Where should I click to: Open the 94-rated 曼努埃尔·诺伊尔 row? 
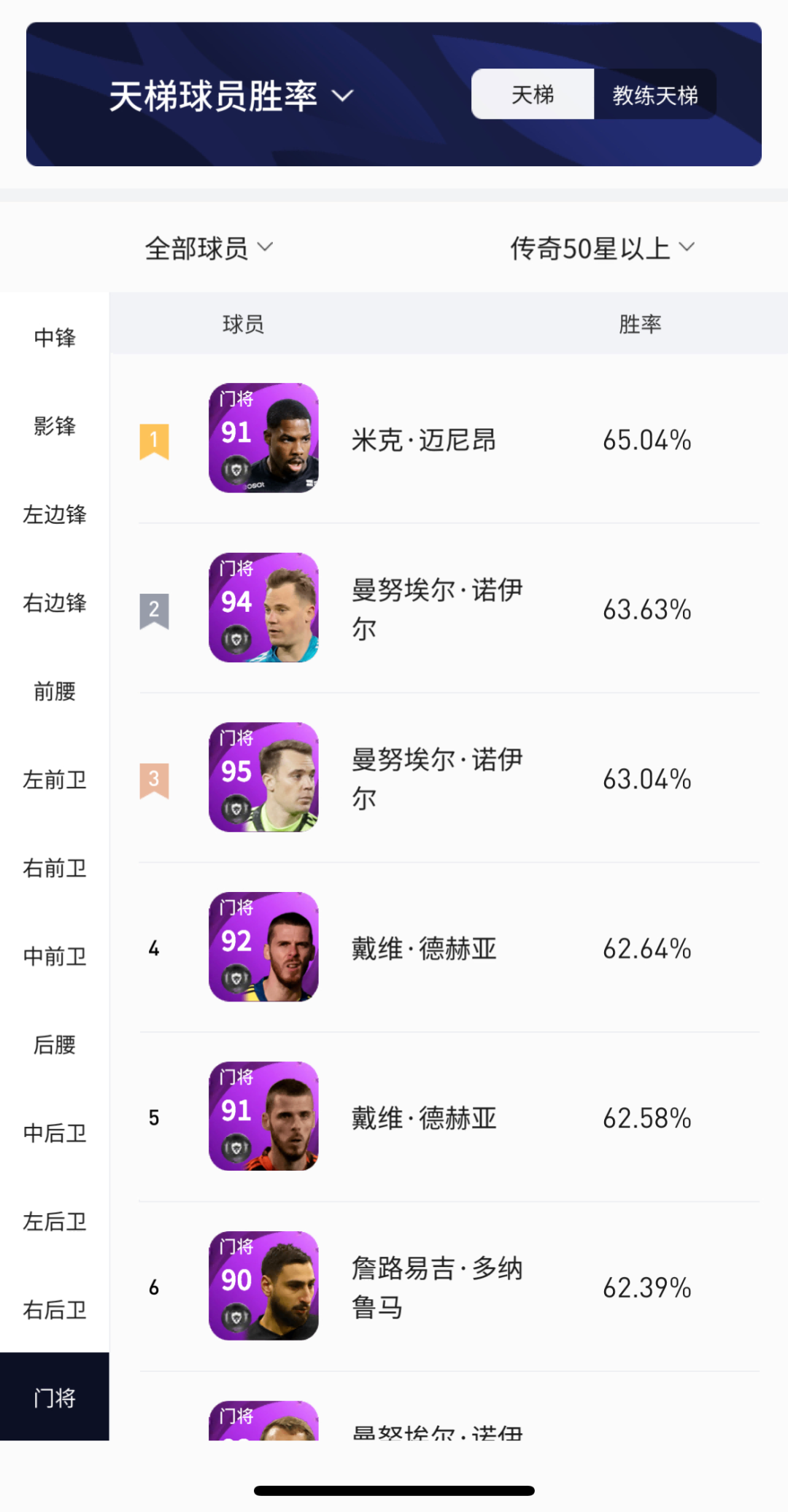coord(448,608)
